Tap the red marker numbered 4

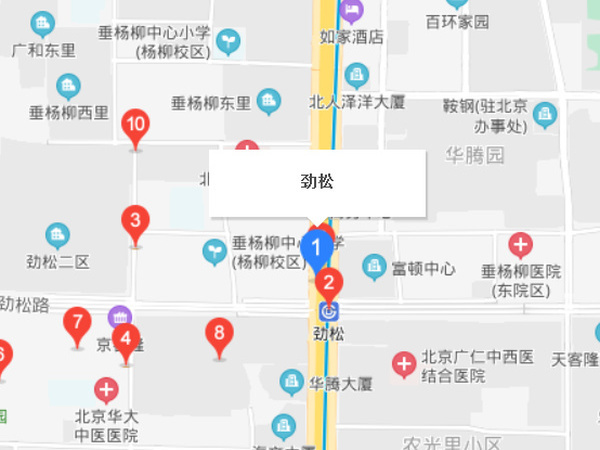click(x=125, y=339)
